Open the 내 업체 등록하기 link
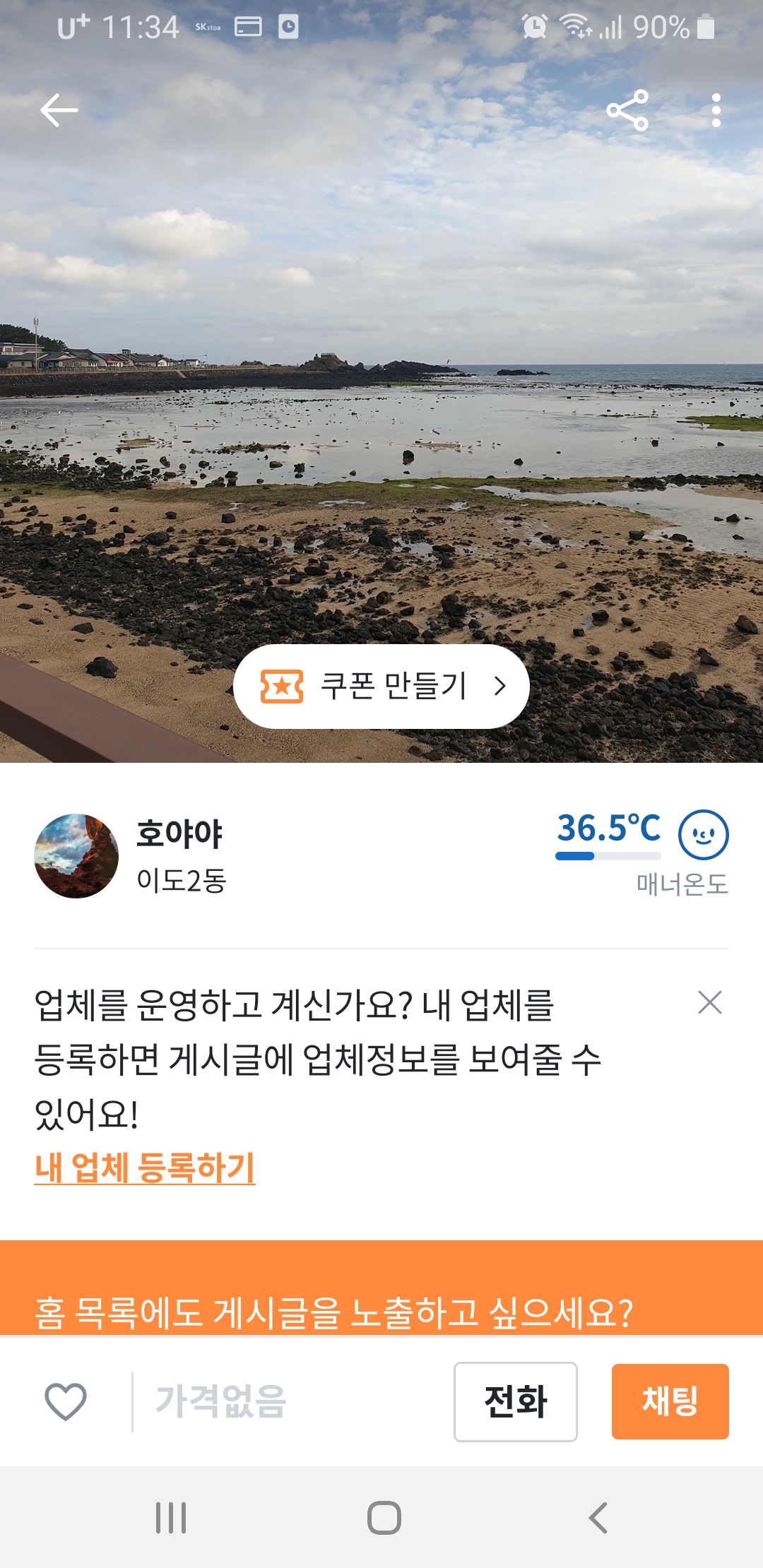This screenshot has height=1568, width=763. point(145,1168)
